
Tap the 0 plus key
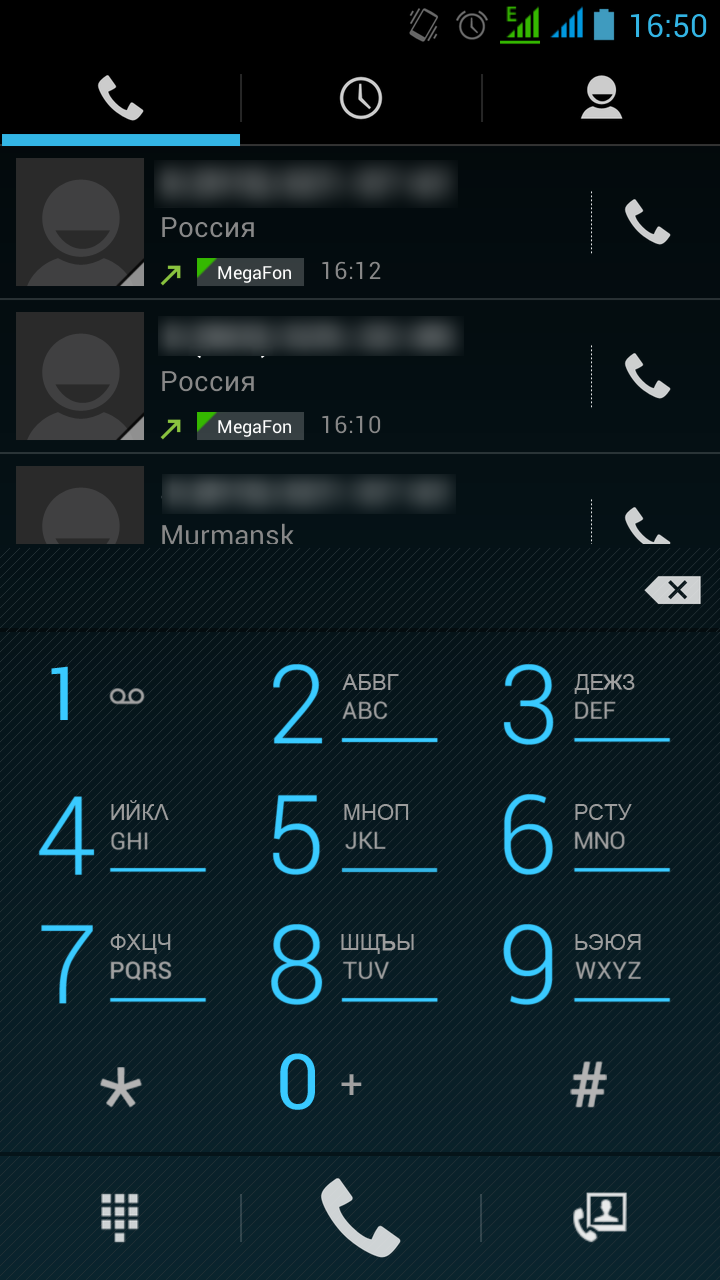click(320, 1083)
